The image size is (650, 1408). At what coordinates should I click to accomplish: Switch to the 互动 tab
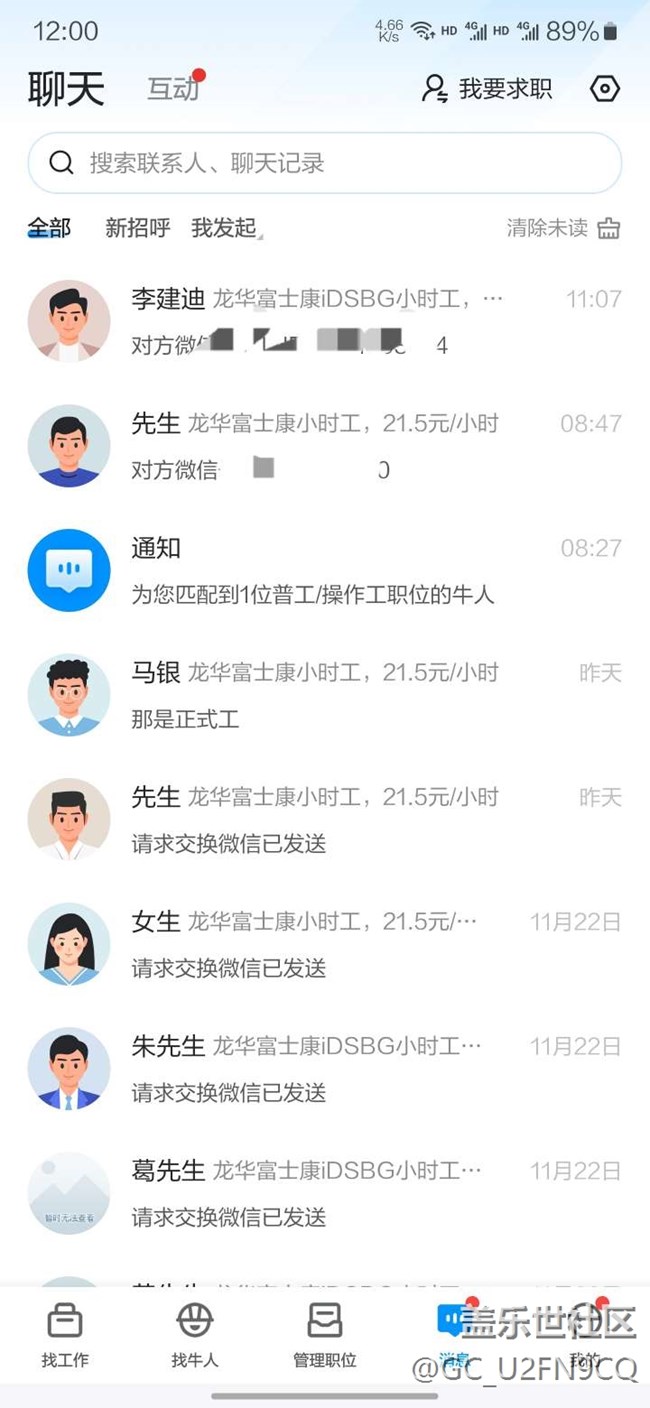click(x=173, y=89)
